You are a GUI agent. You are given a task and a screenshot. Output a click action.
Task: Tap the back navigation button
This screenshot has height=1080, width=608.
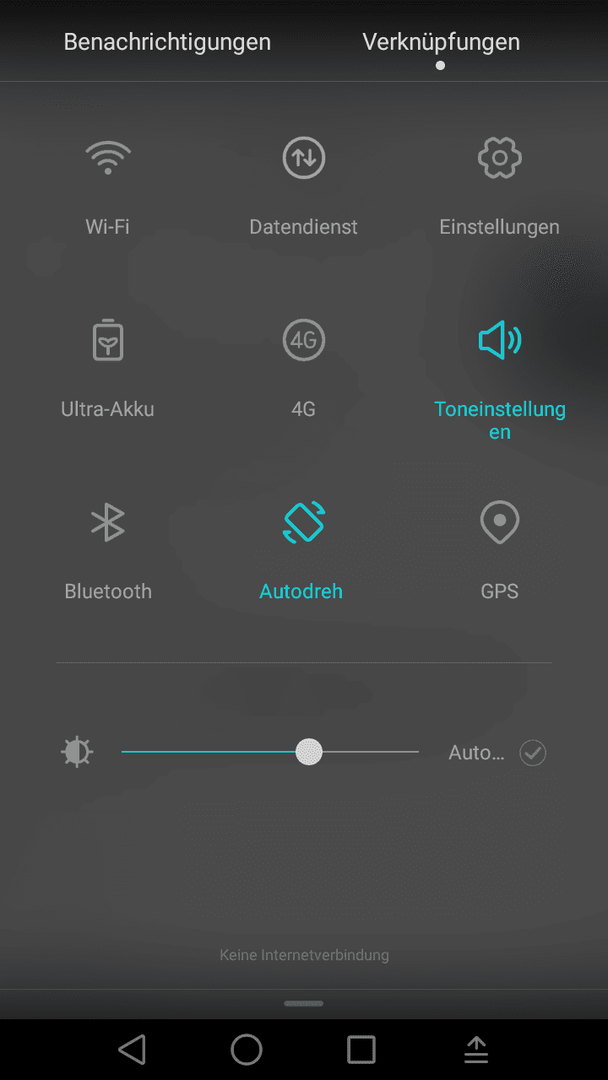(x=132, y=1050)
